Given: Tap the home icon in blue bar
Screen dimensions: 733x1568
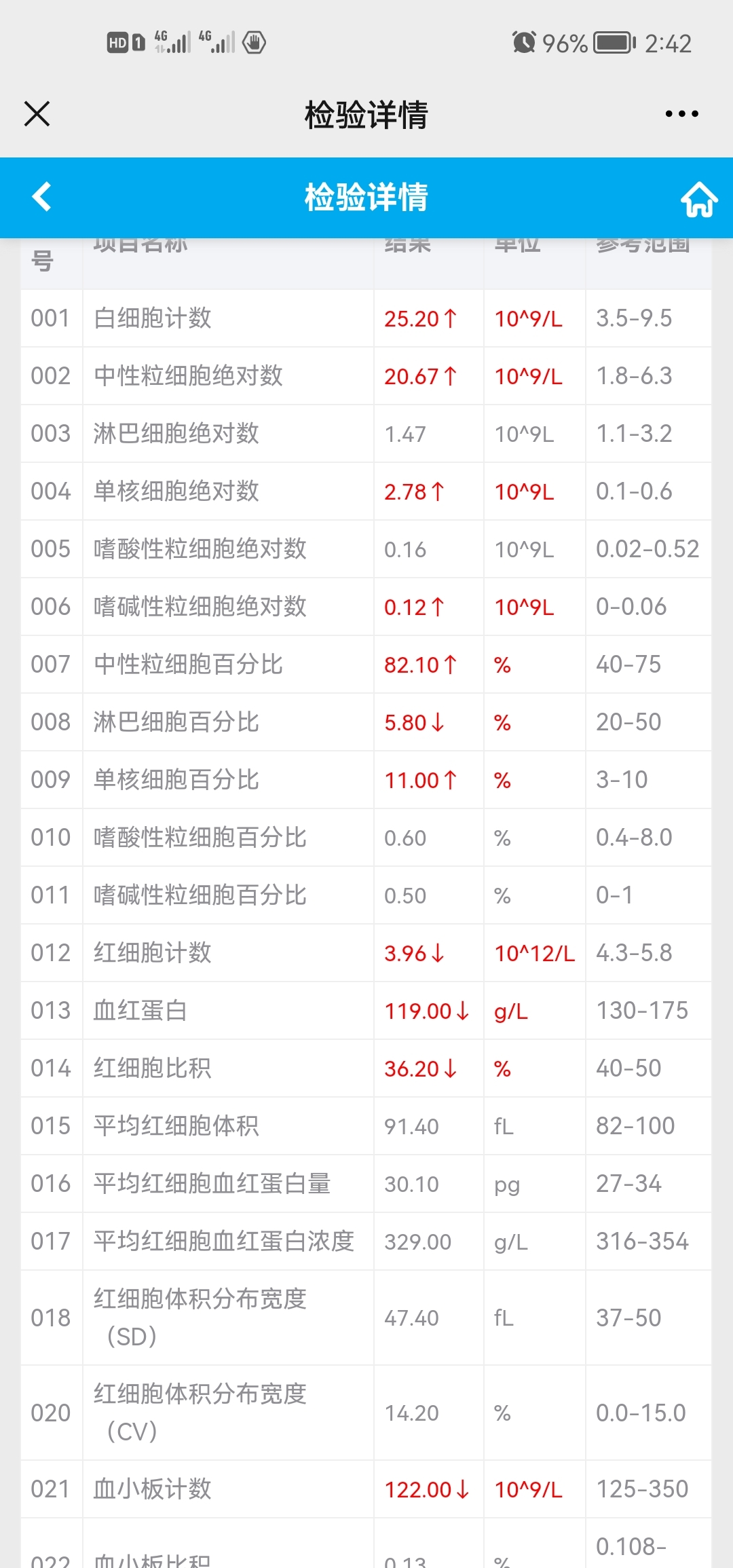Looking at the screenshot, I should click(699, 198).
